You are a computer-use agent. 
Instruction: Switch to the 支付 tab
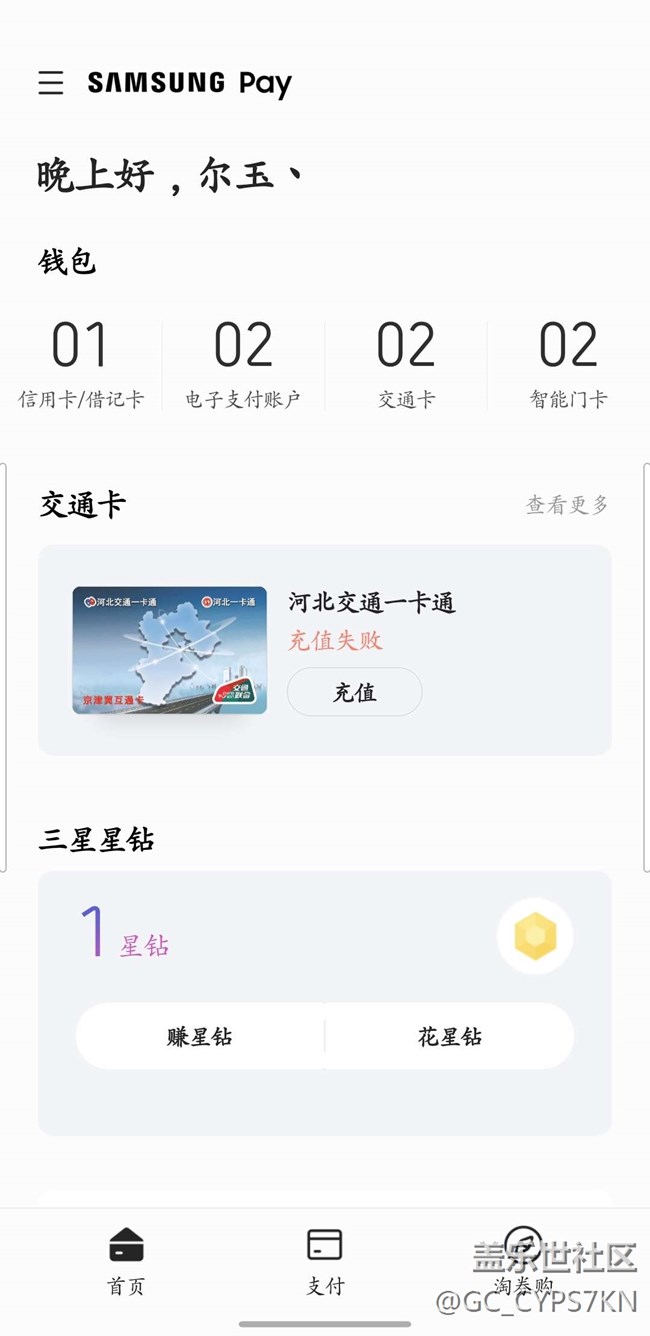click(x=325, y=1260)
